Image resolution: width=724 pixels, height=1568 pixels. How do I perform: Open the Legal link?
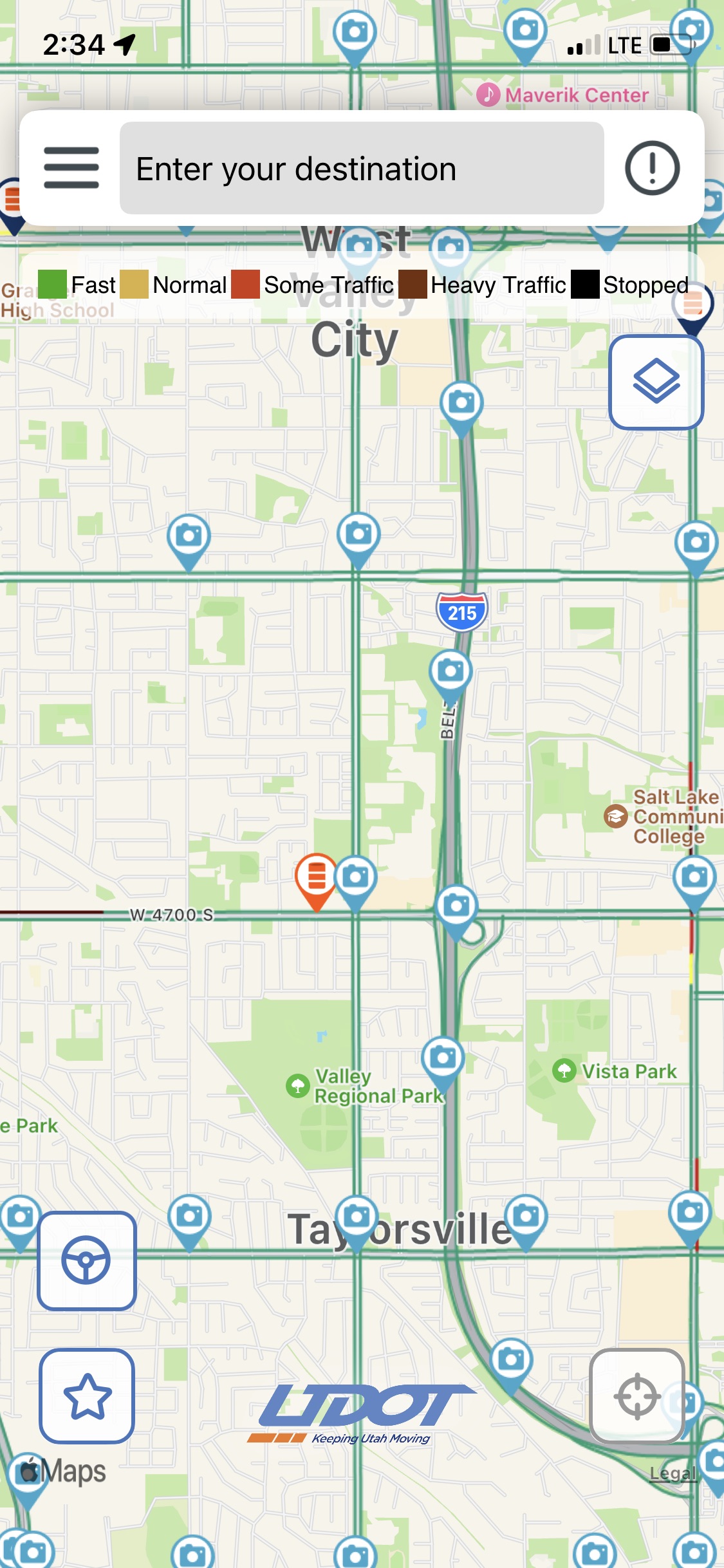[x=673, y=1473]
